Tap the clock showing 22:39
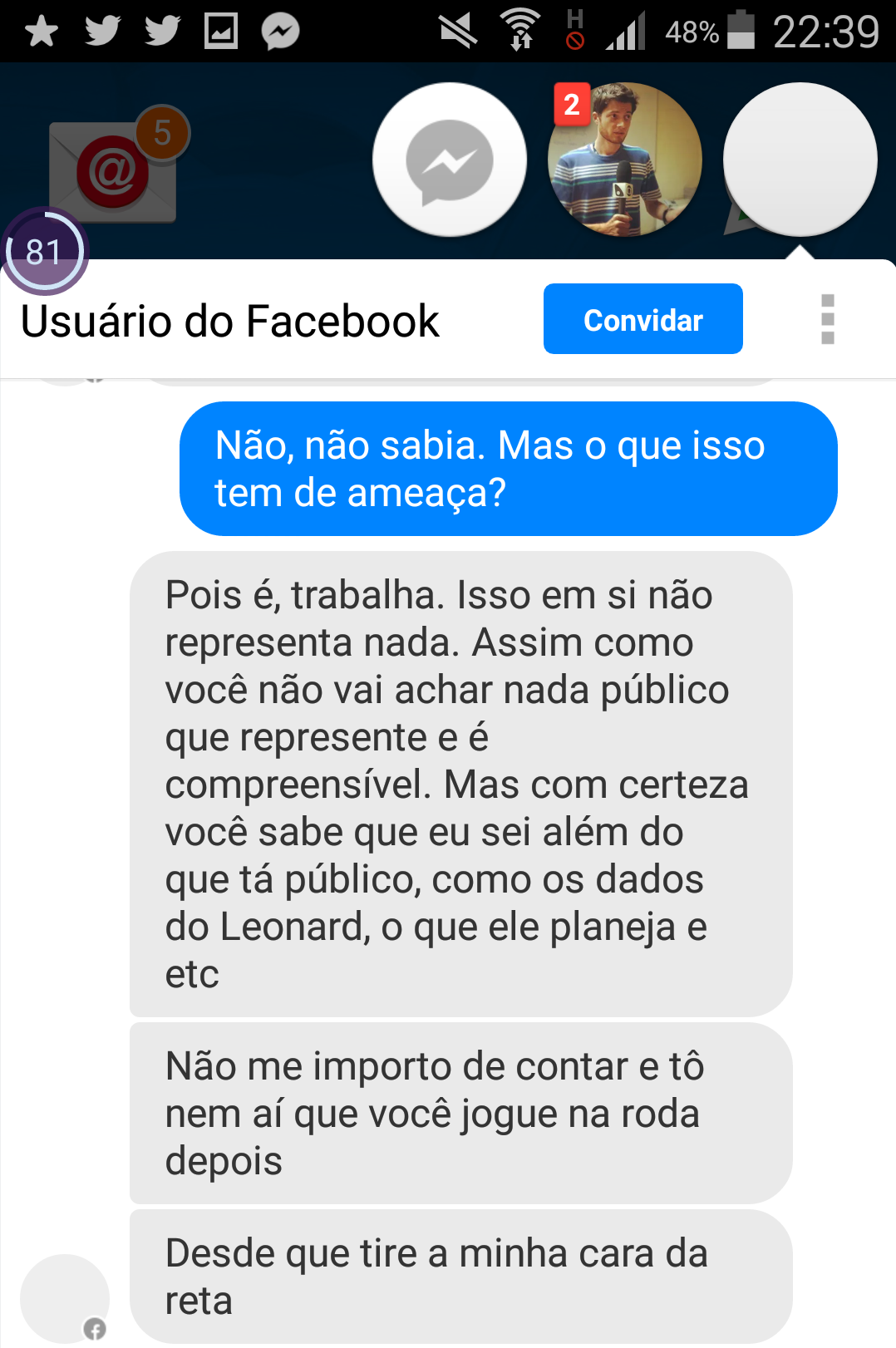 pyautogui.click(x=825, y=31)
